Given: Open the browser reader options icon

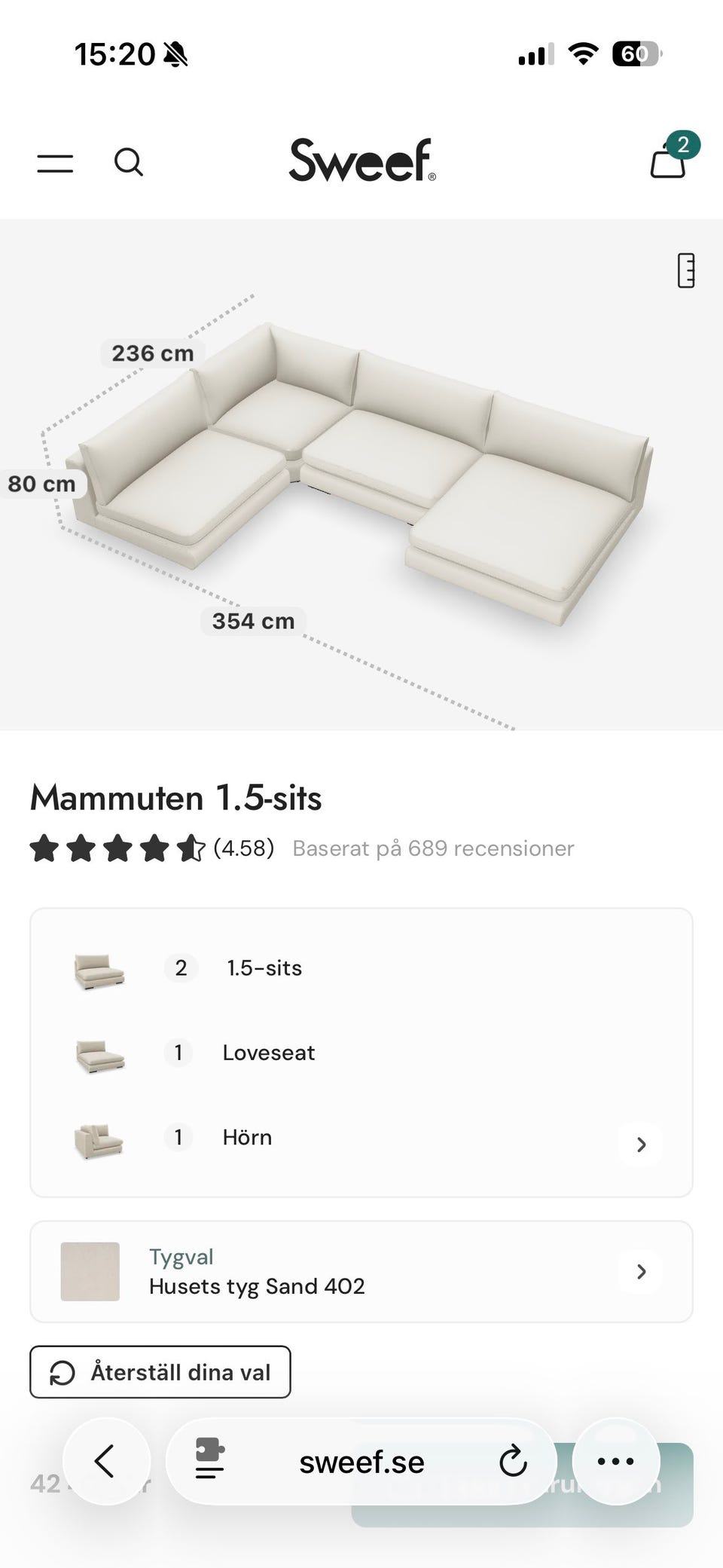Looking at the screenshot, I should pos(209,1460).
